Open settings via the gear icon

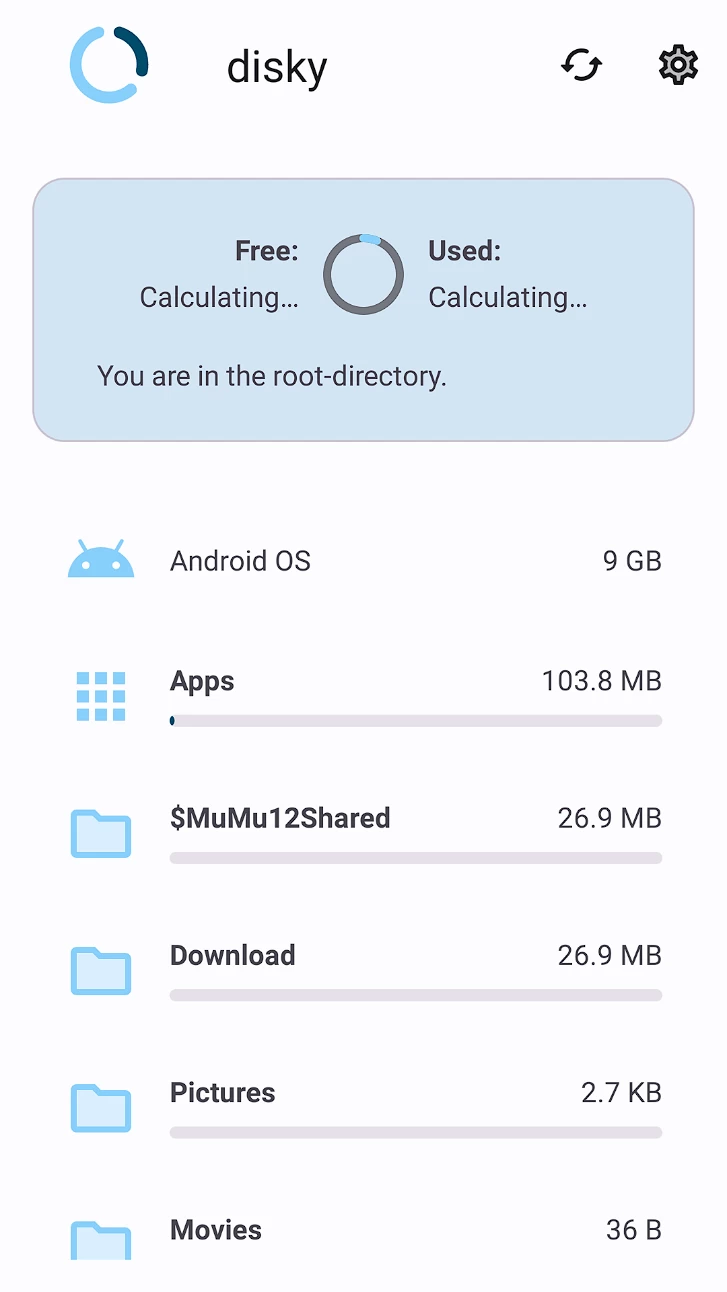pyautogui.click(x=677, y=66)
